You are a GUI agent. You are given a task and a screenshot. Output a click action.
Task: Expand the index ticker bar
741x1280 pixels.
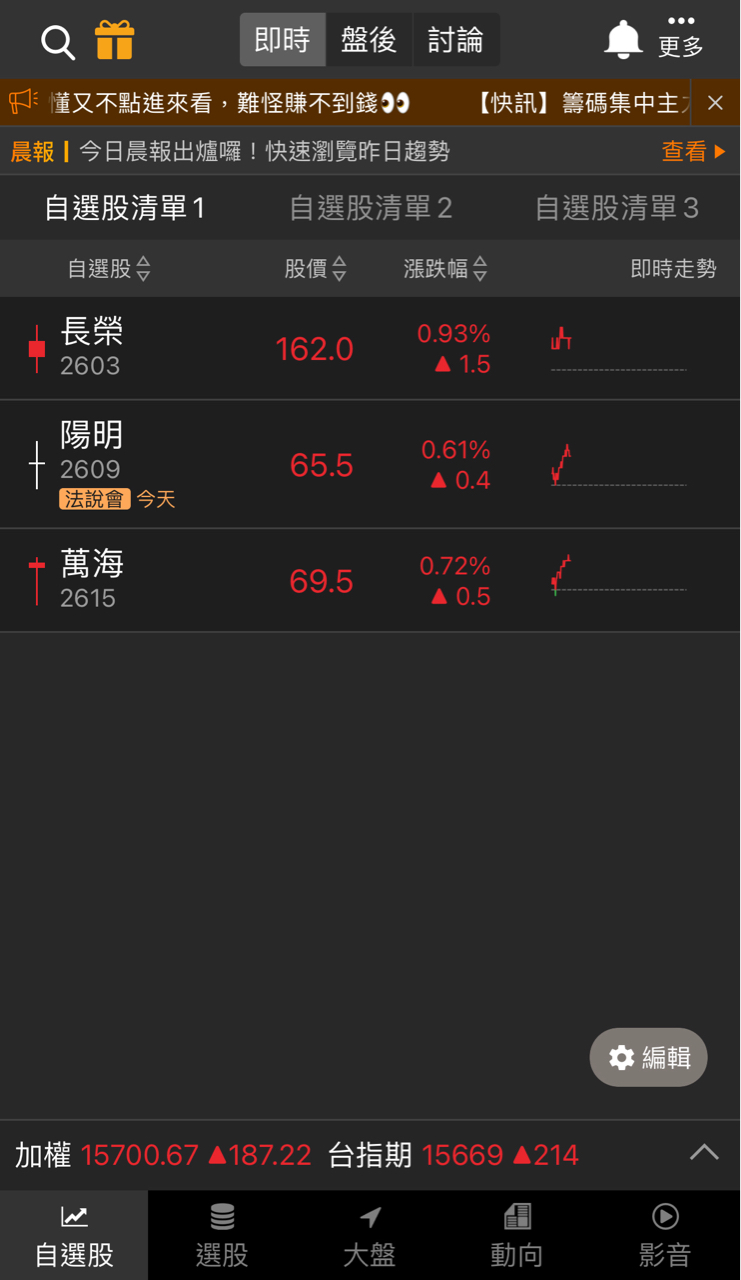click(704, 1153)
